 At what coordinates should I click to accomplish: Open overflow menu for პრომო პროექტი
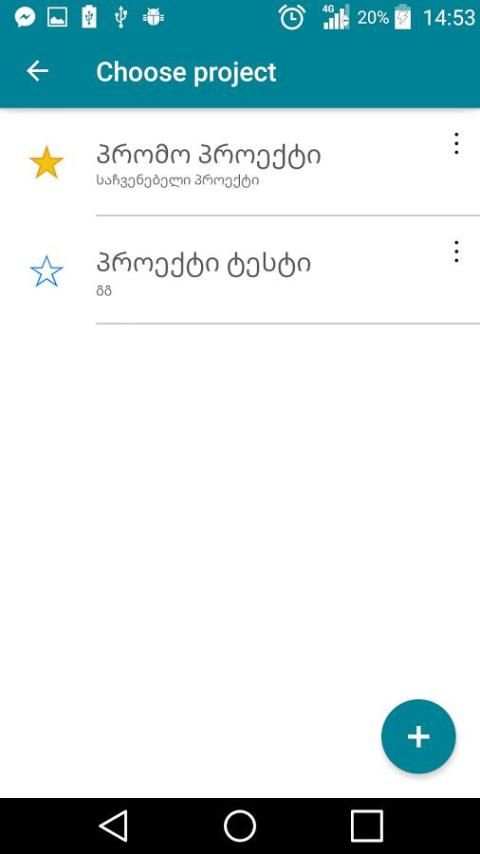pos(456,143)
